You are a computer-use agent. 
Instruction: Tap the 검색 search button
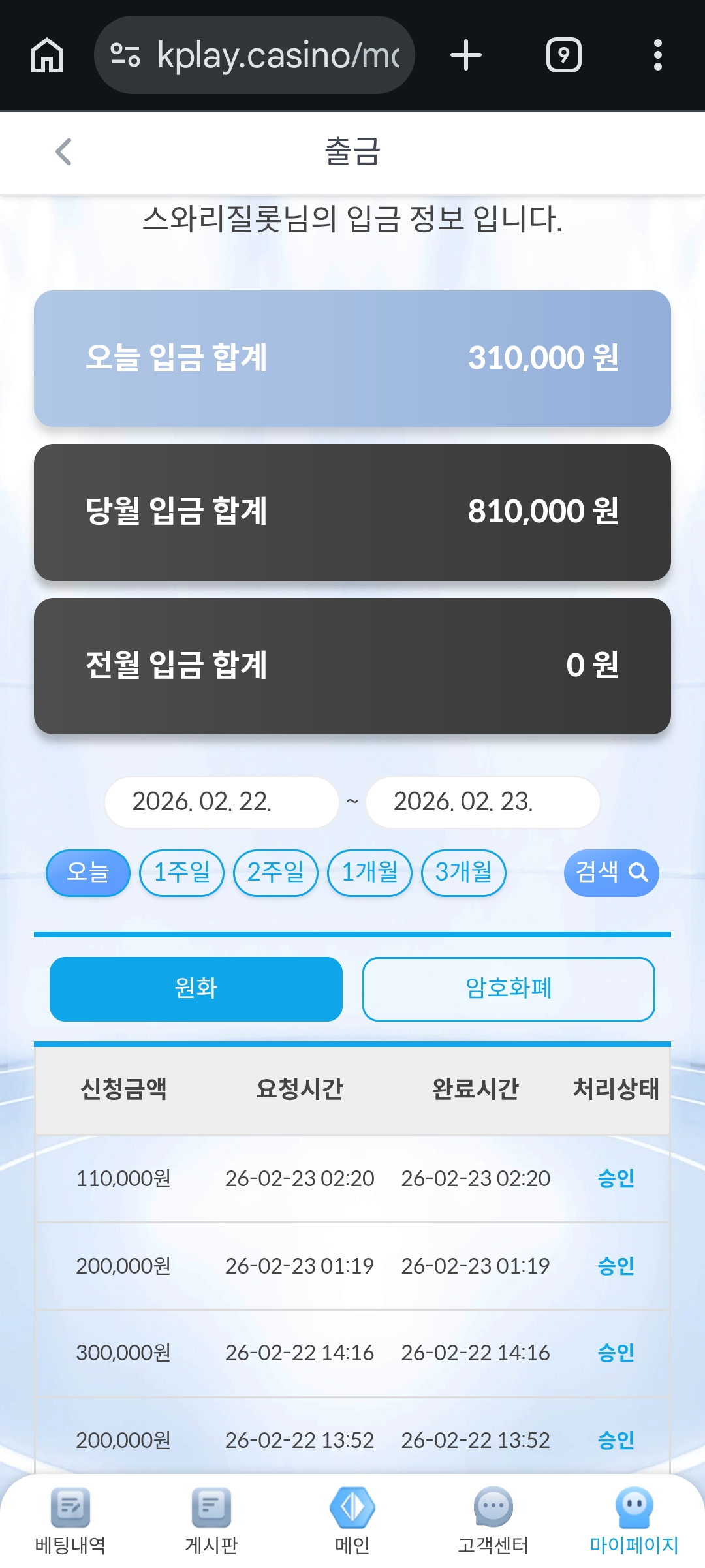point(611,873)
